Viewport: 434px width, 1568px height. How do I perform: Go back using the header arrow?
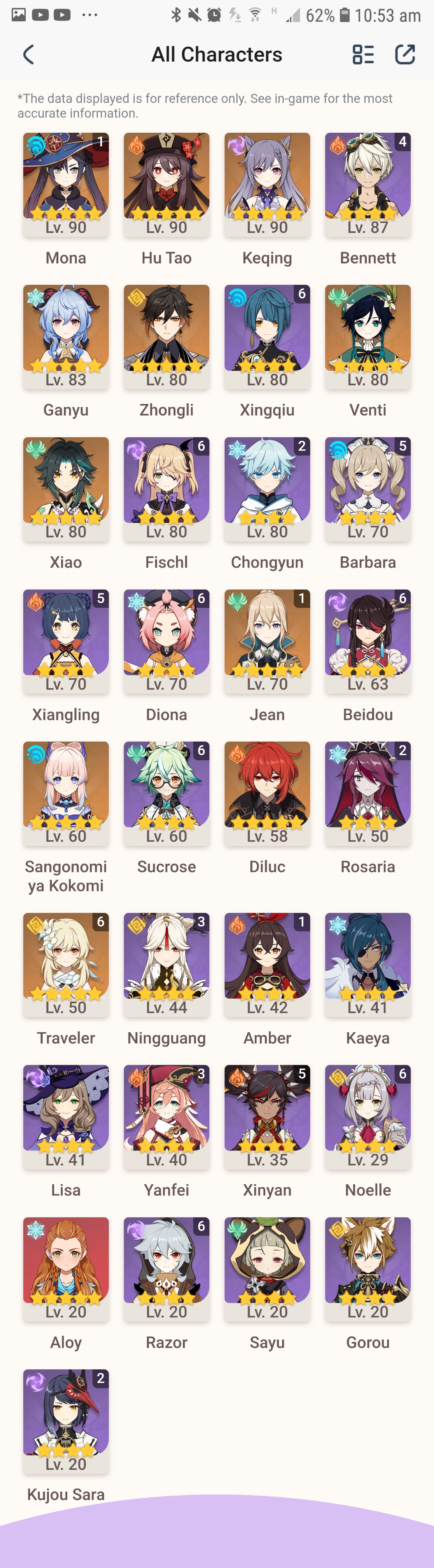pos(29,55)
